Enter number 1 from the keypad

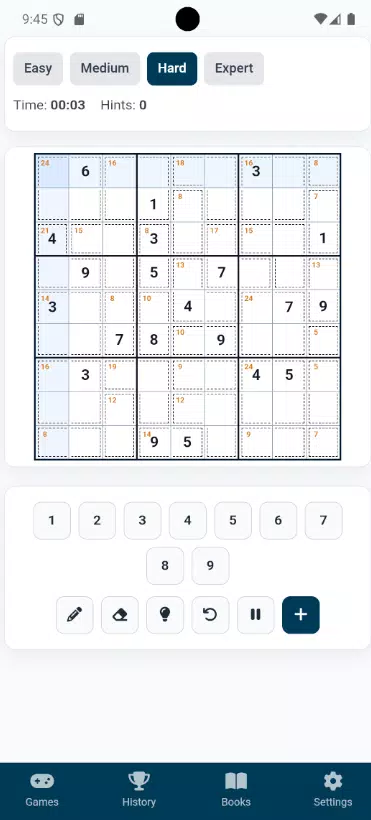coord(52,520)
